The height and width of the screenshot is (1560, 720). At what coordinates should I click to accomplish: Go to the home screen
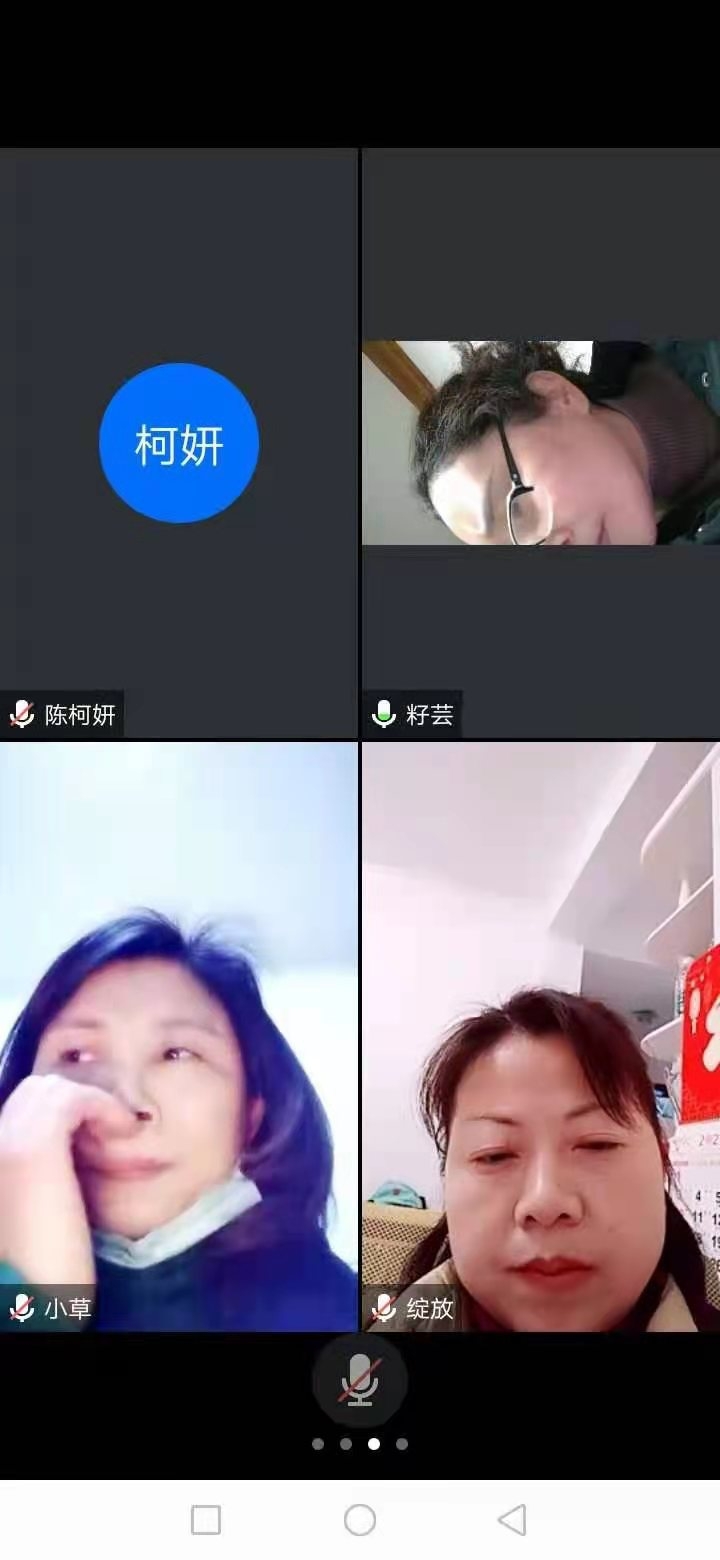pos(360,1520)
